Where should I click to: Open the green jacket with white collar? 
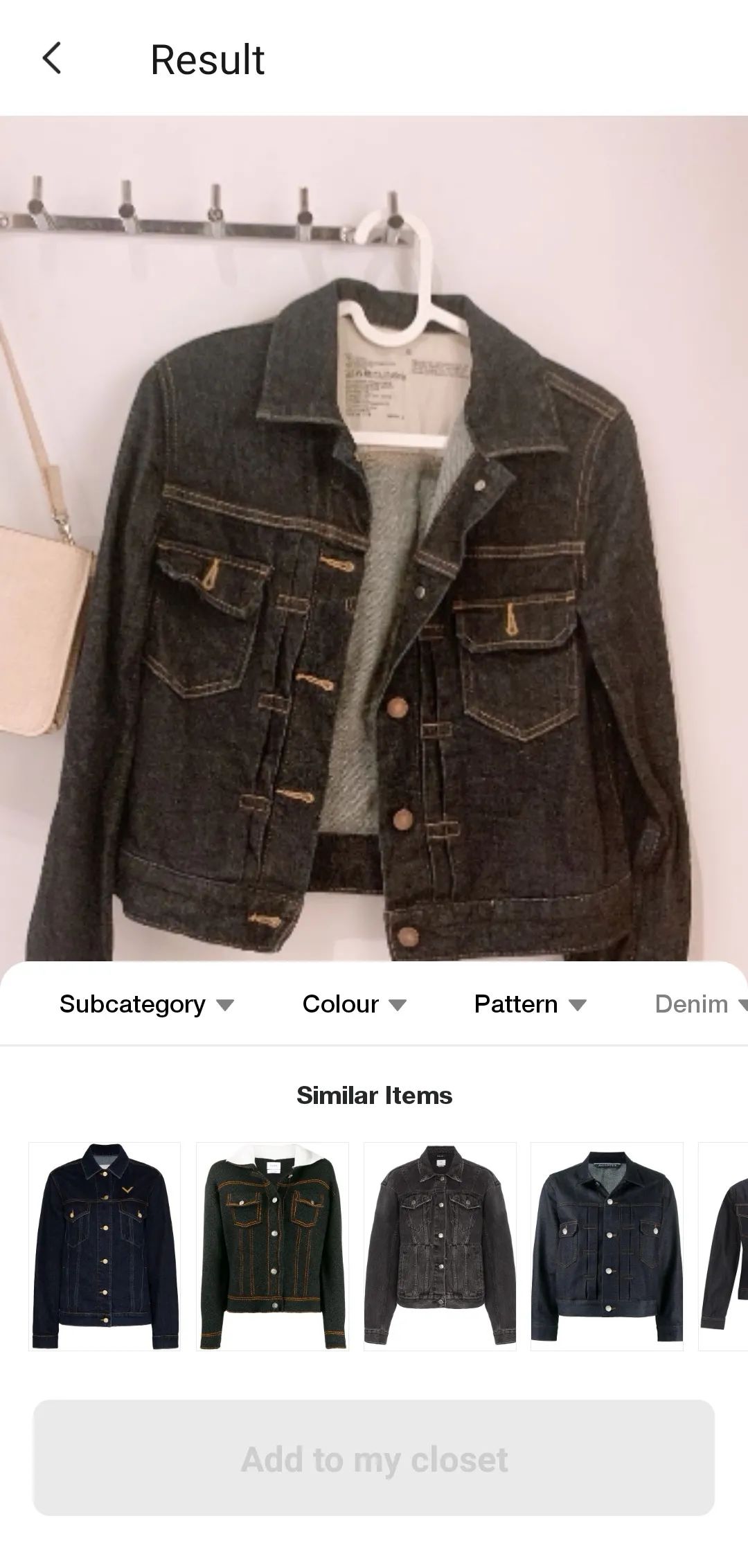coord(272,1246)
